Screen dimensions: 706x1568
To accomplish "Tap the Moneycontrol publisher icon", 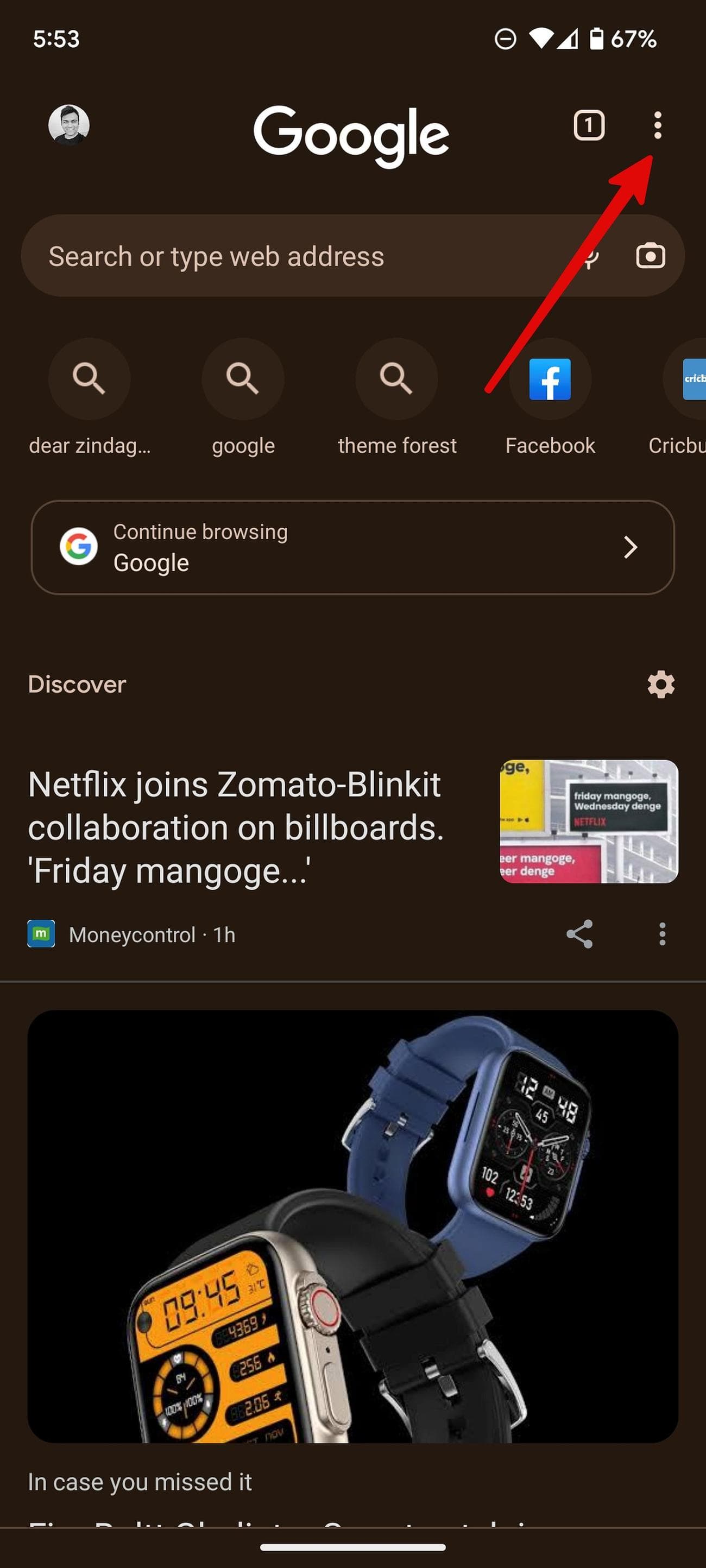I will click(40, 934).
